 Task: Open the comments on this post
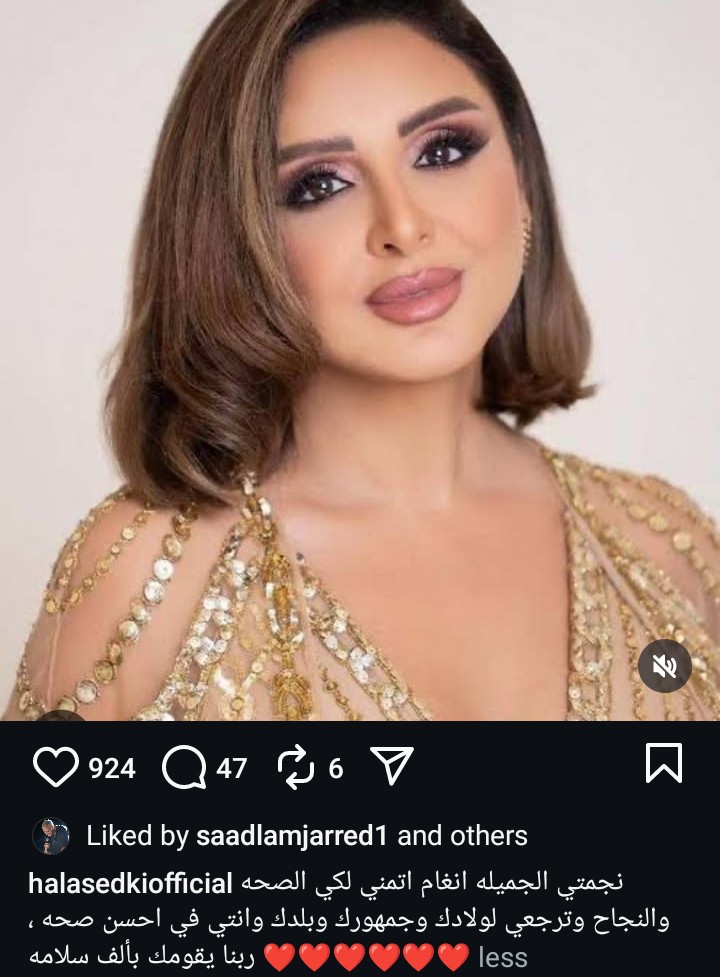pos(183,767)
